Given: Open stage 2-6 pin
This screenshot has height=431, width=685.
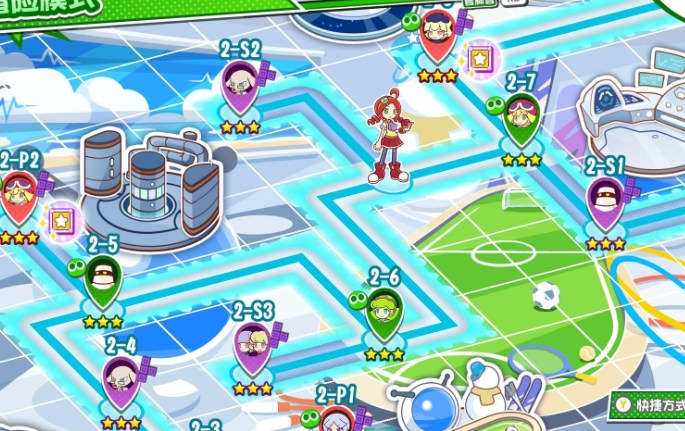Looking at the screenshot, I should [385, 313].
